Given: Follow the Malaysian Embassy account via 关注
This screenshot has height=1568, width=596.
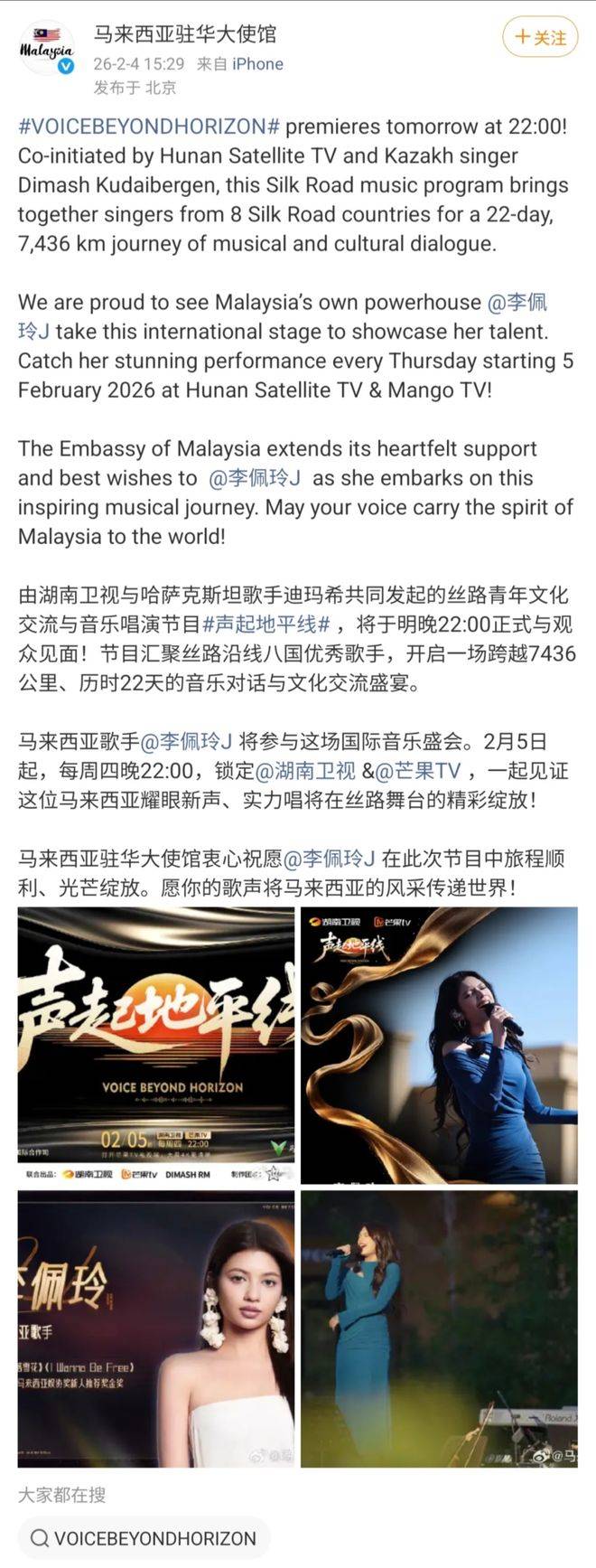Looking at the screenshot, I should (x=540, y=37).
